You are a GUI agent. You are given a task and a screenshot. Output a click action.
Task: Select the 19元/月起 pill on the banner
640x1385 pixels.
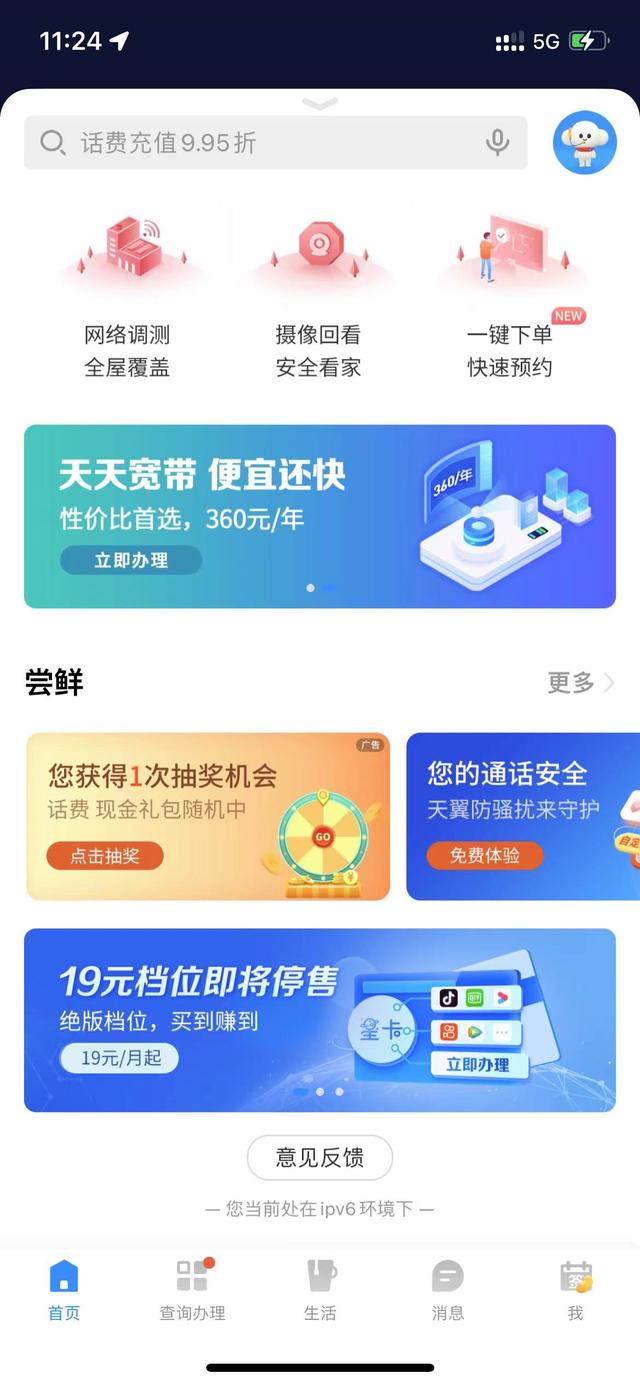120,1058
